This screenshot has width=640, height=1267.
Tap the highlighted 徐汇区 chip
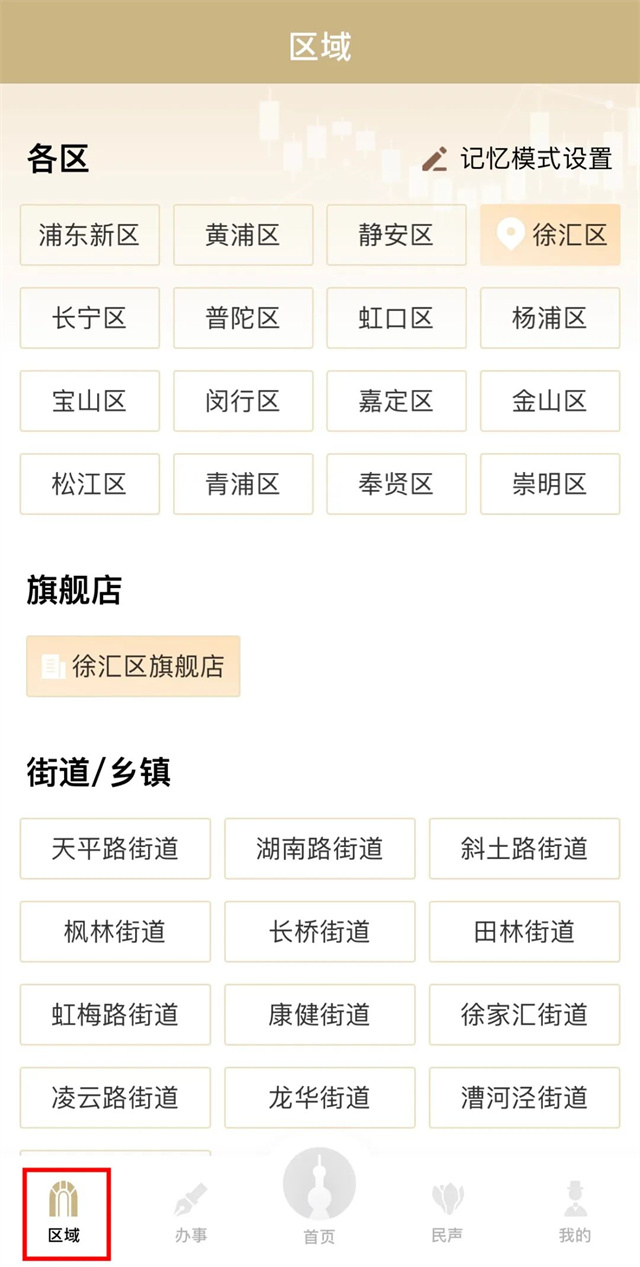[550, 235]
